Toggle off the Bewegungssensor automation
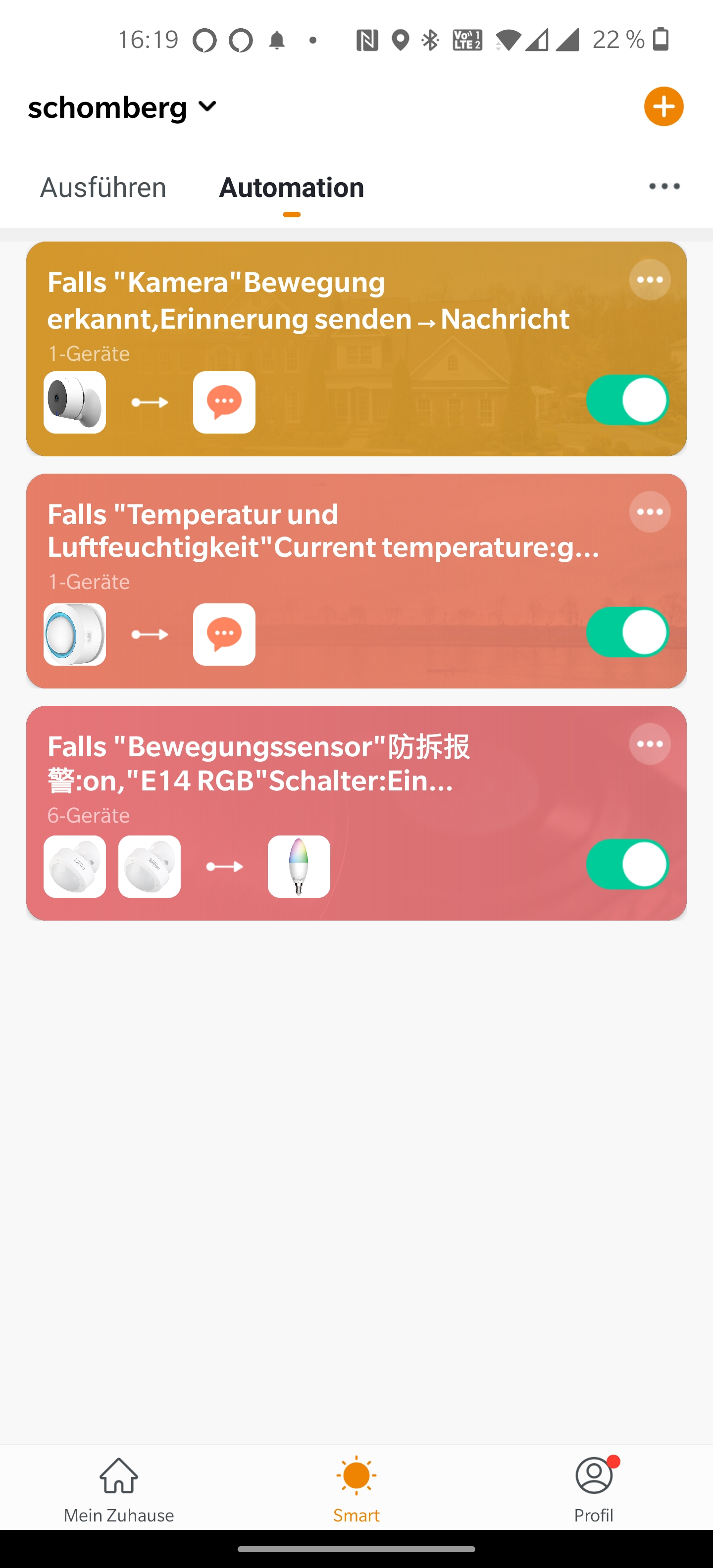Screen dimensions: 713x1568 [626, 864]
